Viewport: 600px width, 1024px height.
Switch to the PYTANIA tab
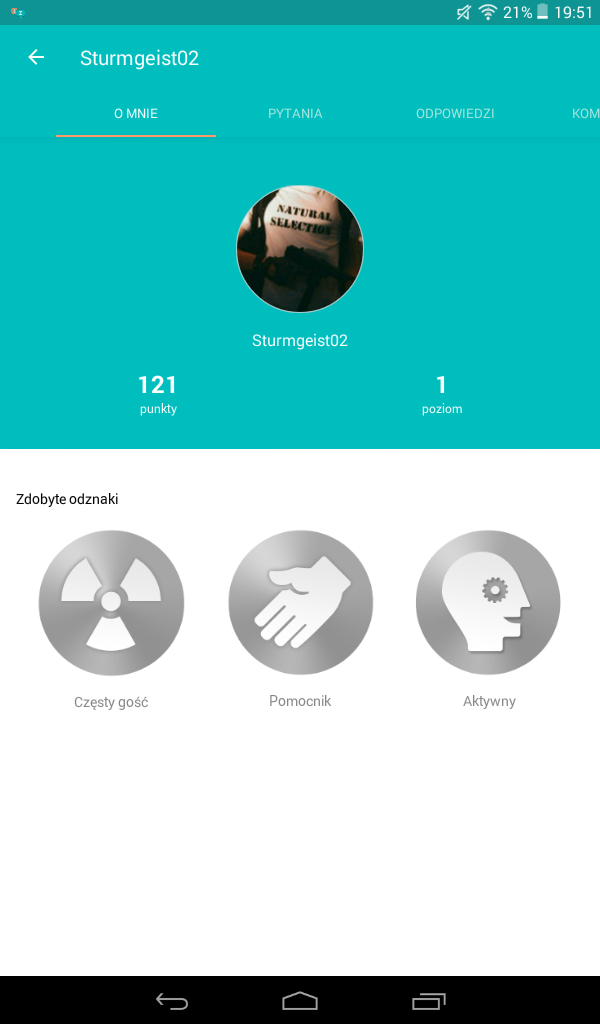(295, 114)
